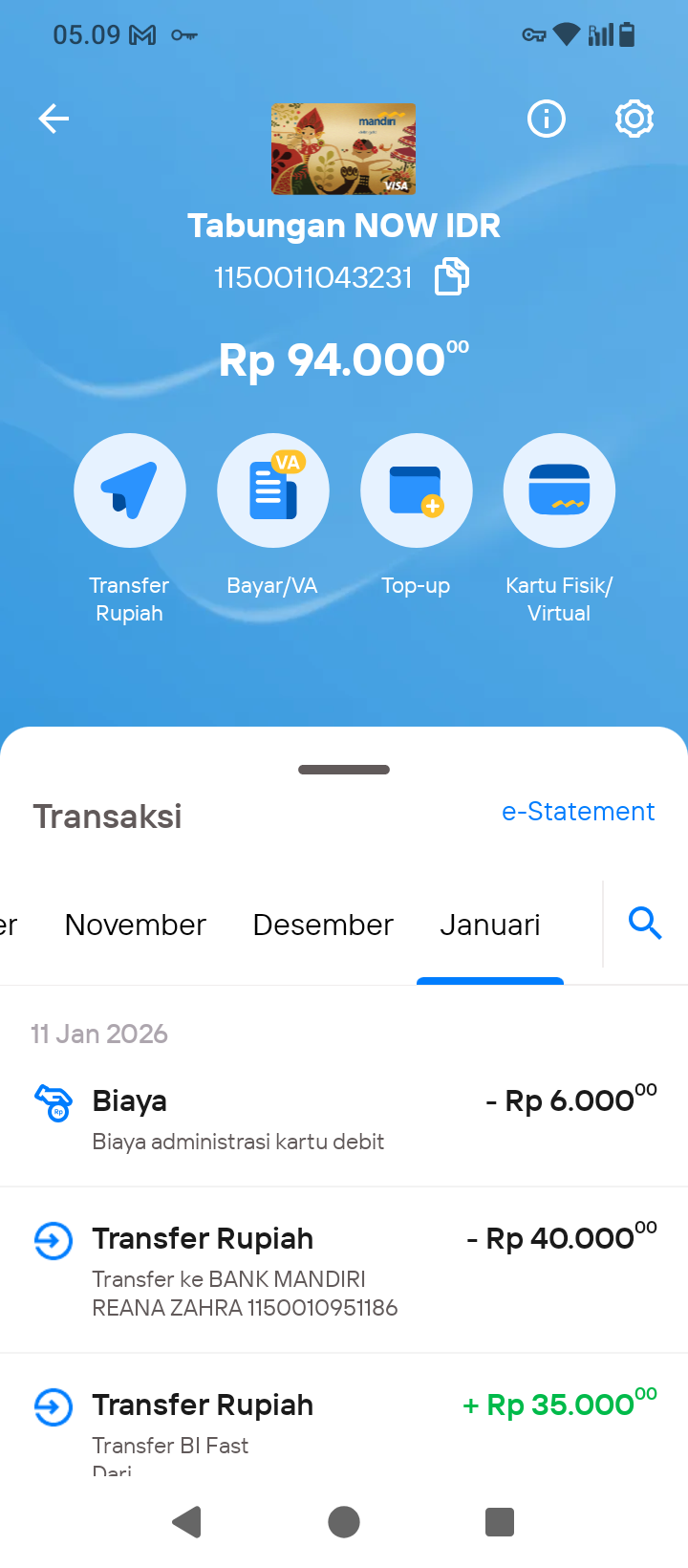View the transfer to REANA ZAHRA

coord(344,1270)
